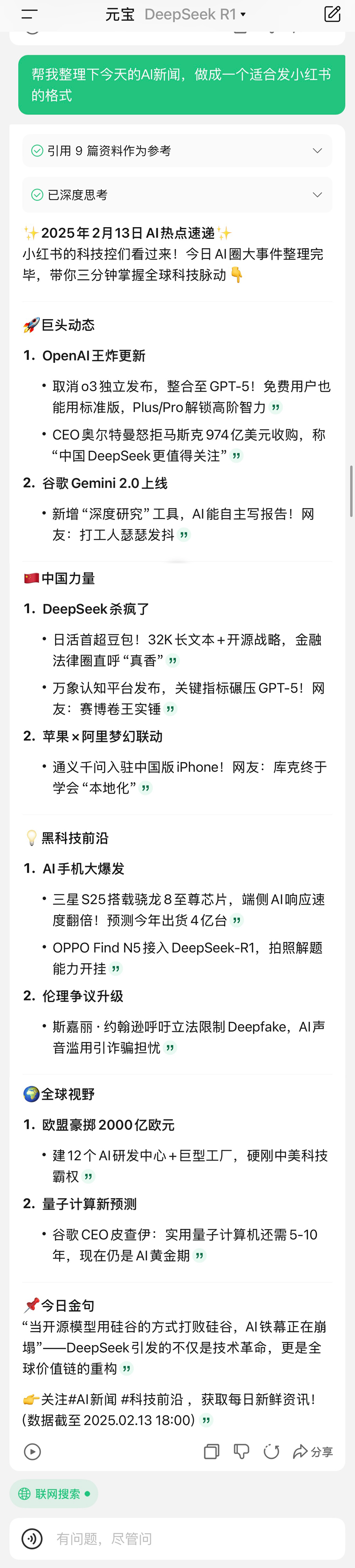The image size is (355, 1568).
Task: Focus the 有问题，尽管问 input field
Action: pyautogui.click(x=183, y=1538)
